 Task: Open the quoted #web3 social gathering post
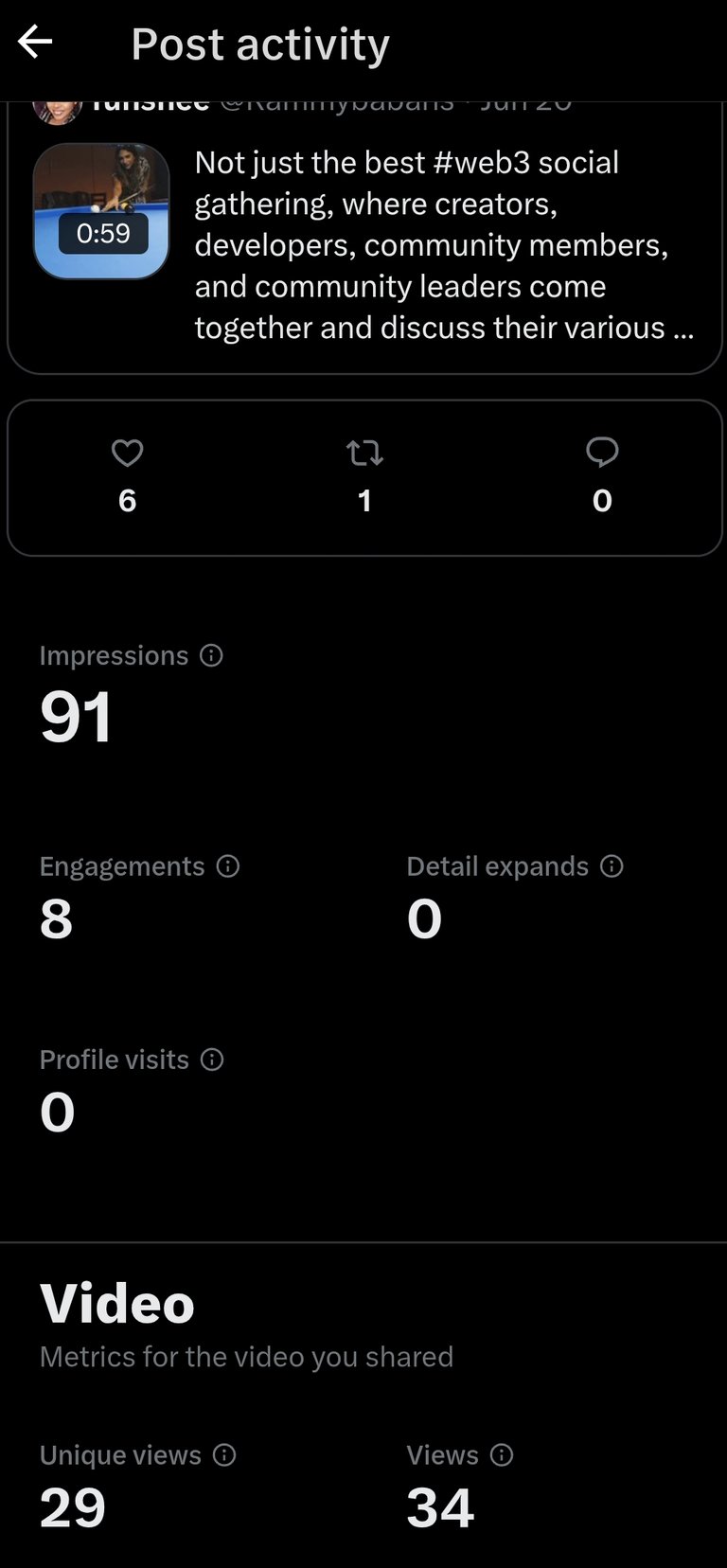(x=364, y=237)
